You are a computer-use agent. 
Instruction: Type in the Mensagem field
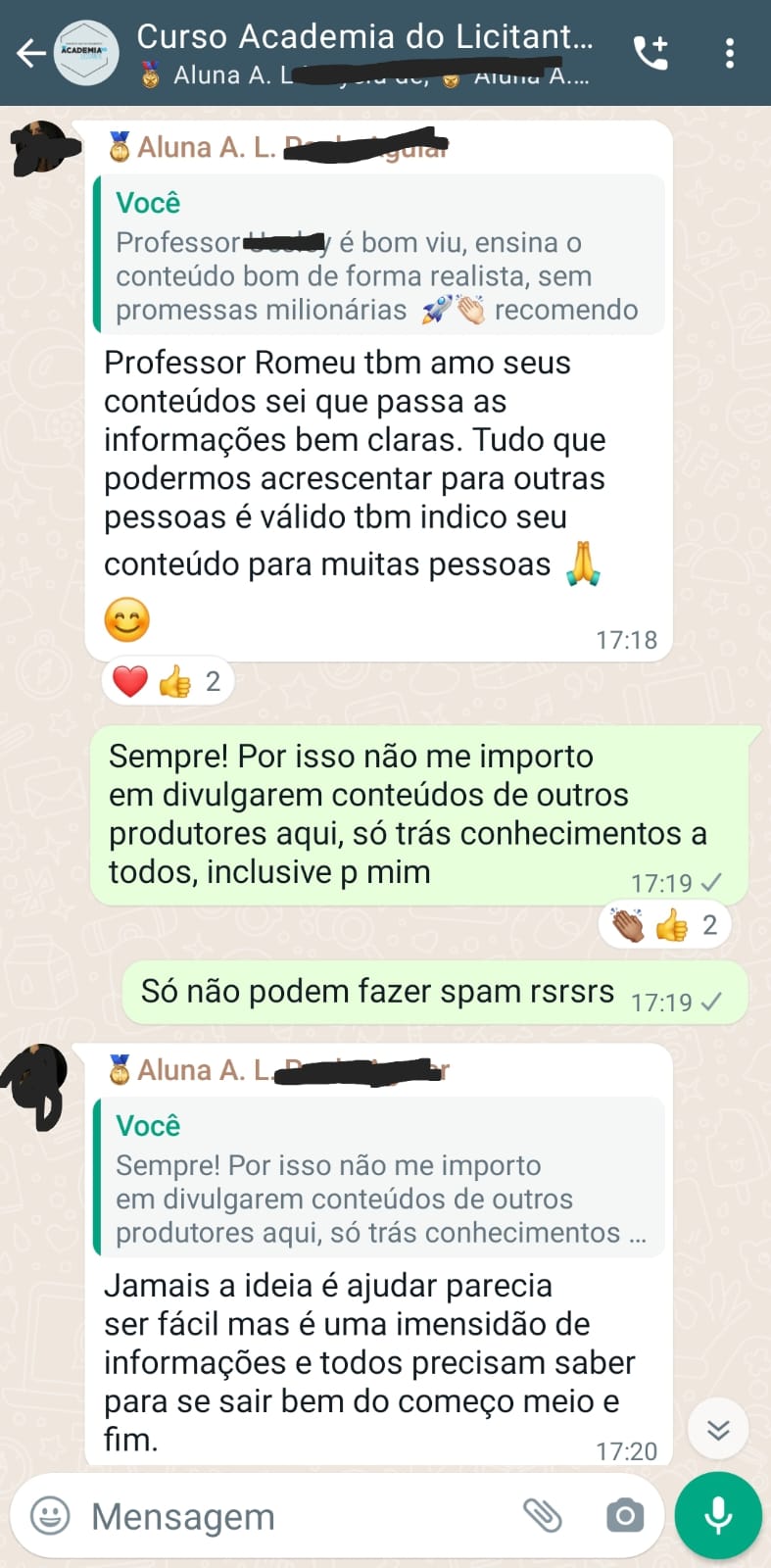[294, 1516]
